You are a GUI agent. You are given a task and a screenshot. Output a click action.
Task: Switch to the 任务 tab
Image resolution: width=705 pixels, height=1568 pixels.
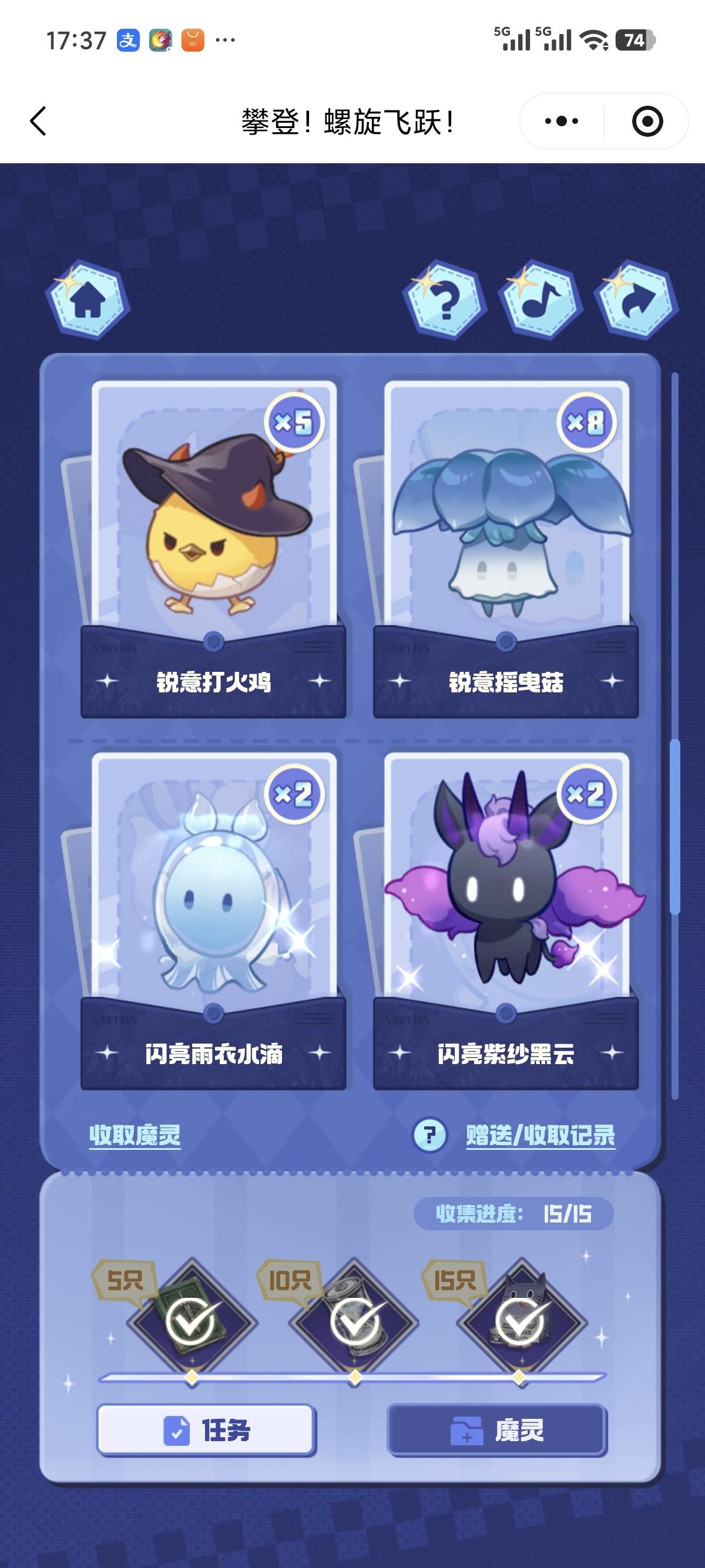coord(206,1431)
